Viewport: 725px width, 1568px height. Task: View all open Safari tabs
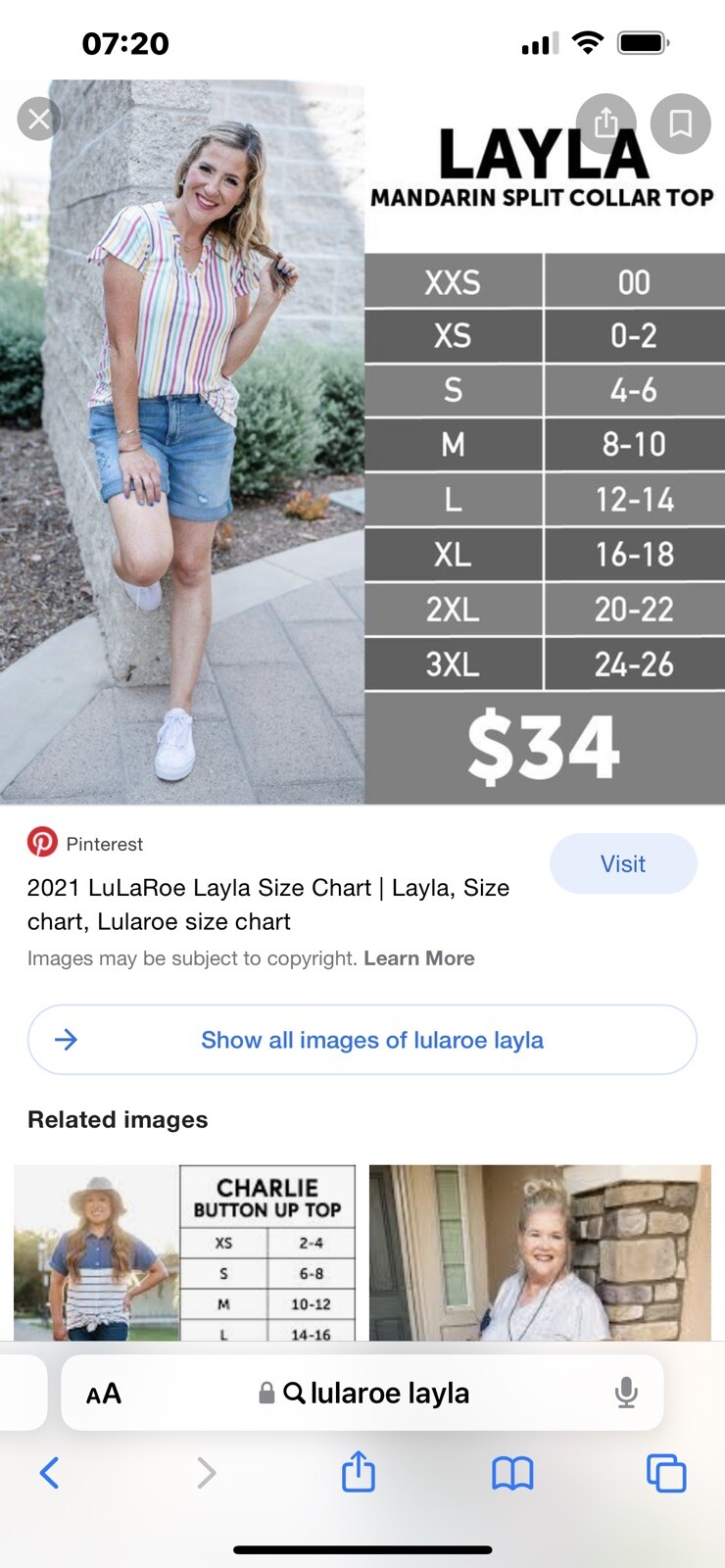pyautogui.click(x=666, y=1472)
